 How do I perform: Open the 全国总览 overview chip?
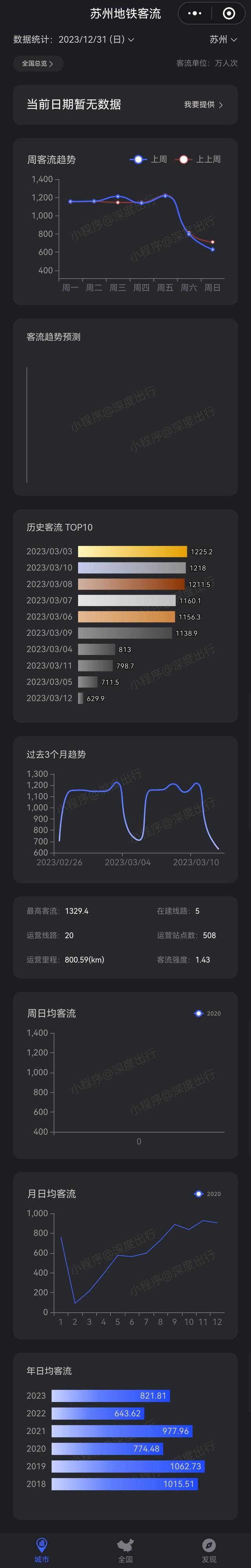[38, 63]
